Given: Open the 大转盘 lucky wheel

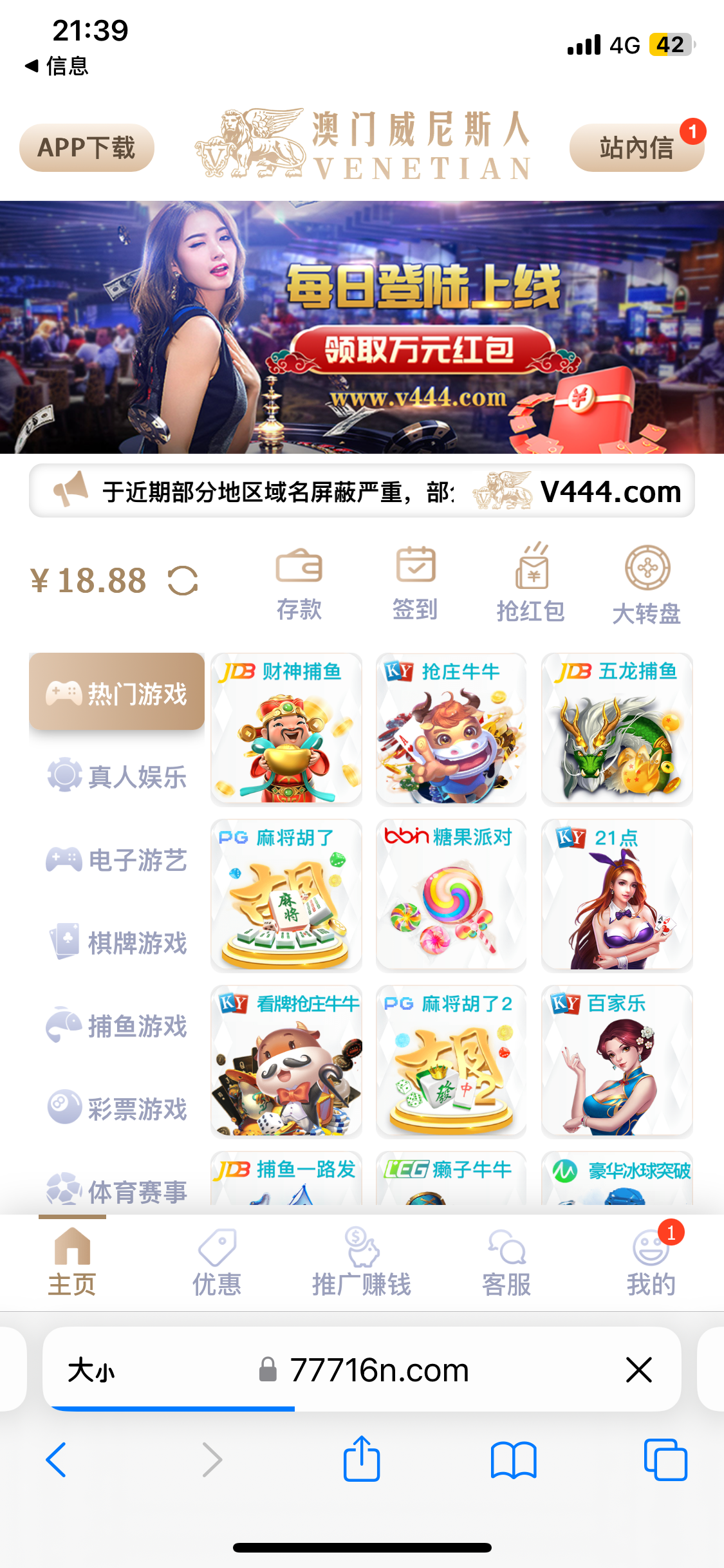Looking at the screenshot, I should coord(647,584).
